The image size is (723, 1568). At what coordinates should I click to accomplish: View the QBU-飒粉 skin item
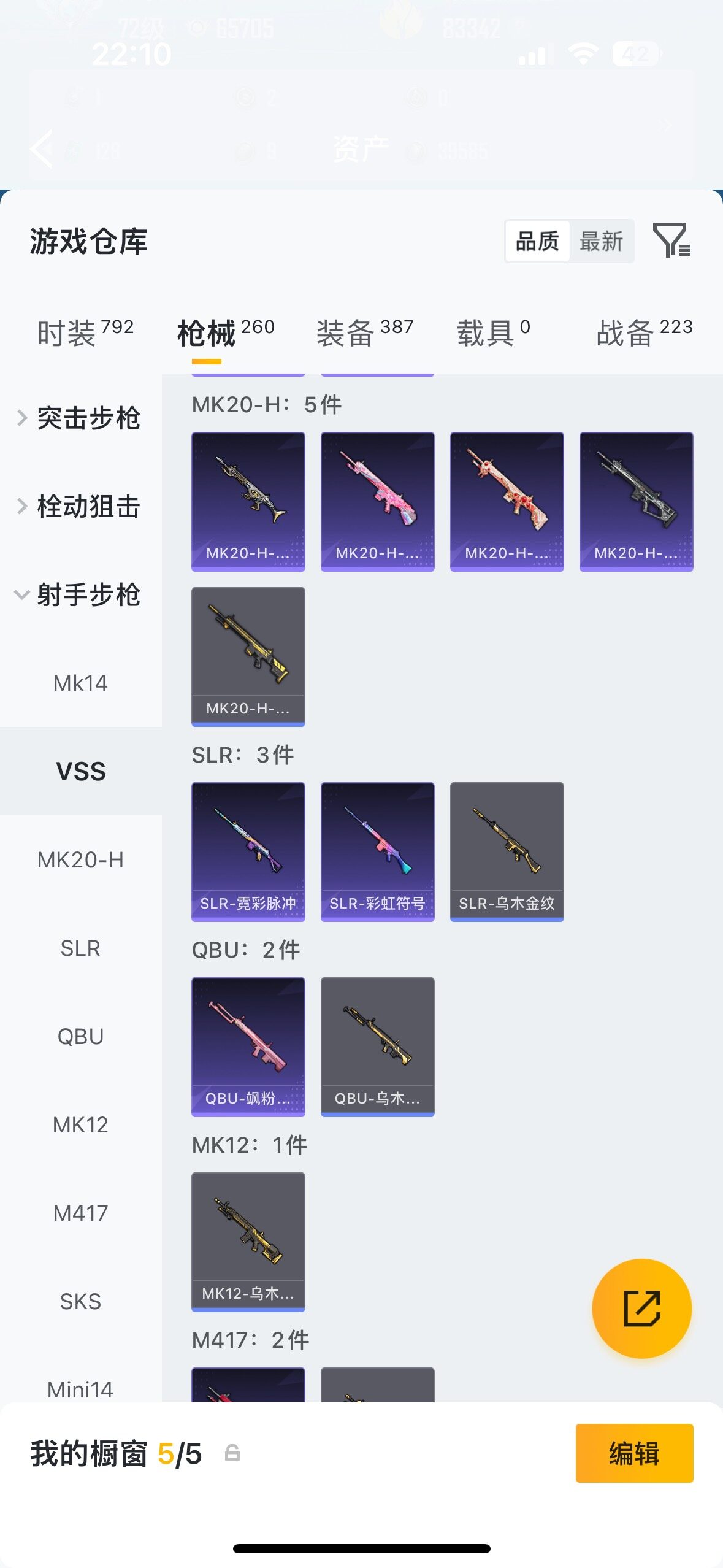(x=248, y=1047)
